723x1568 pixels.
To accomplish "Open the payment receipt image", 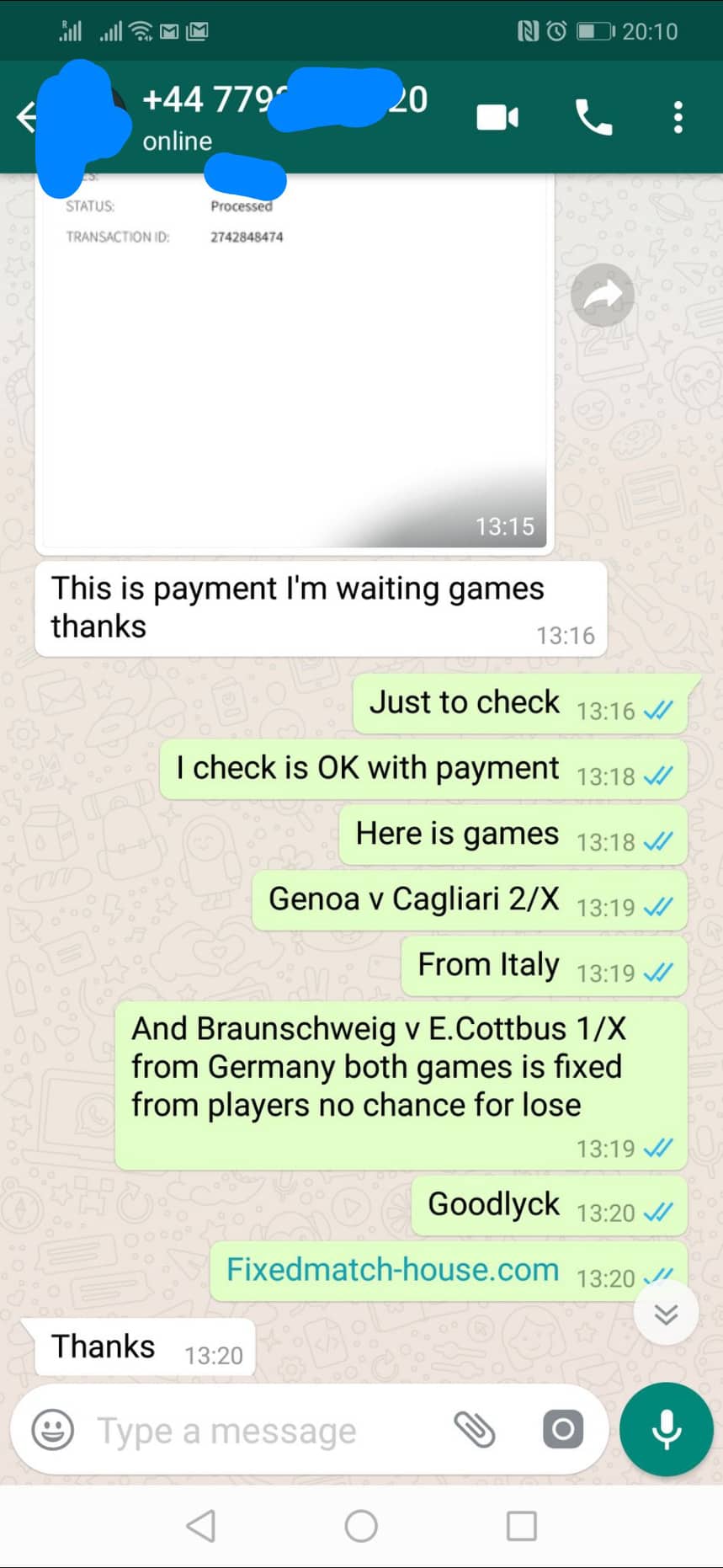I will pos(295,362).
